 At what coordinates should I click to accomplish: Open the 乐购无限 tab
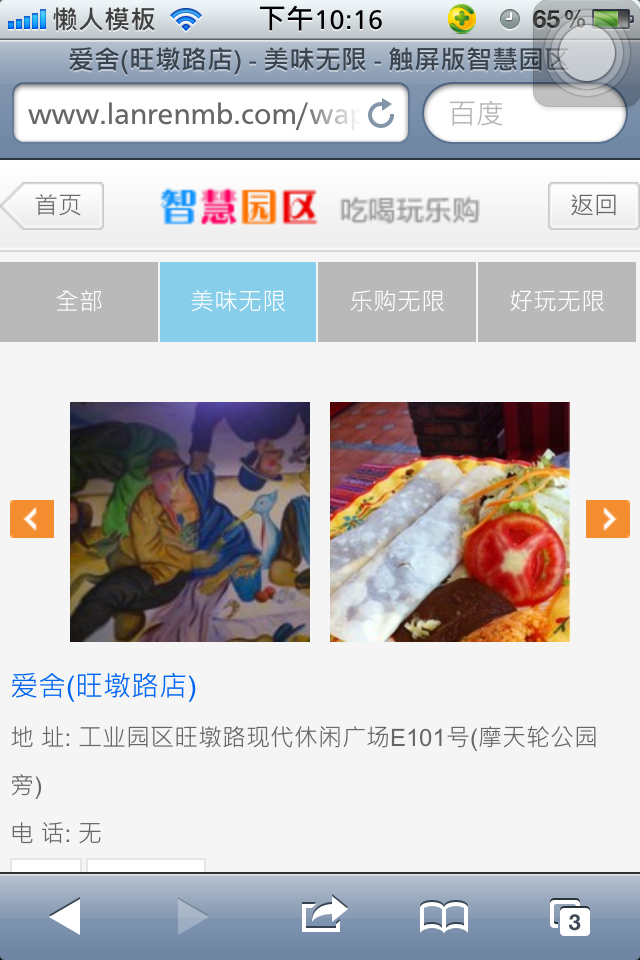point(397,301)
